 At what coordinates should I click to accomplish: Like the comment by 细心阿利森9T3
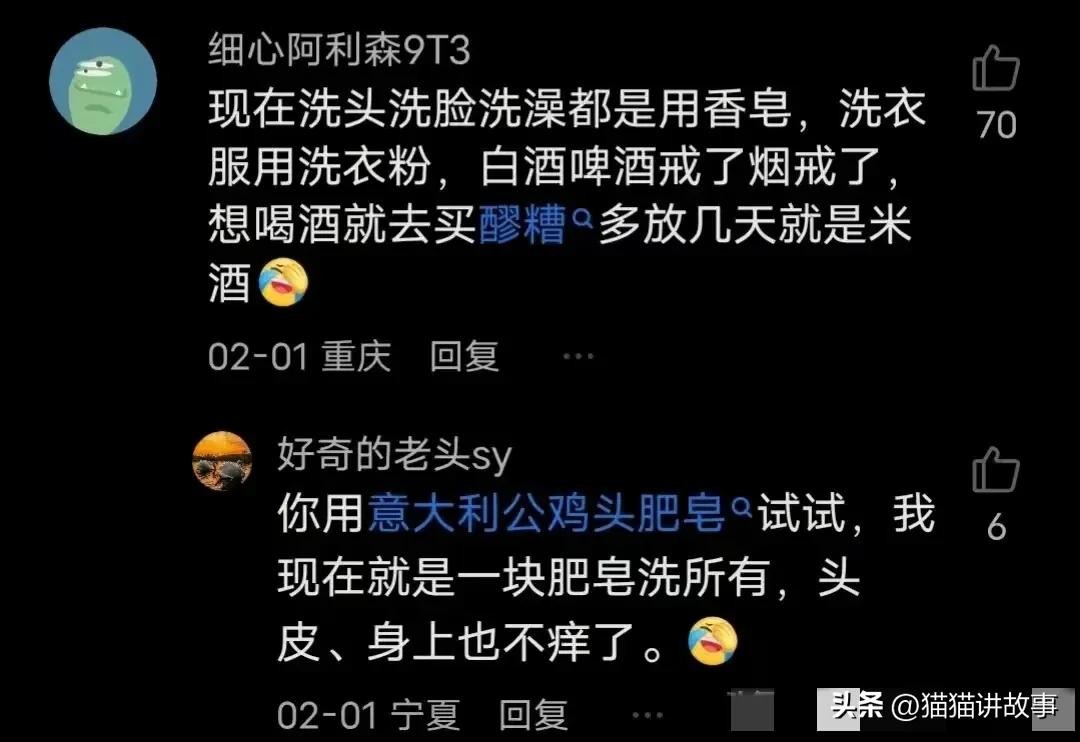(x=995, y=72)
